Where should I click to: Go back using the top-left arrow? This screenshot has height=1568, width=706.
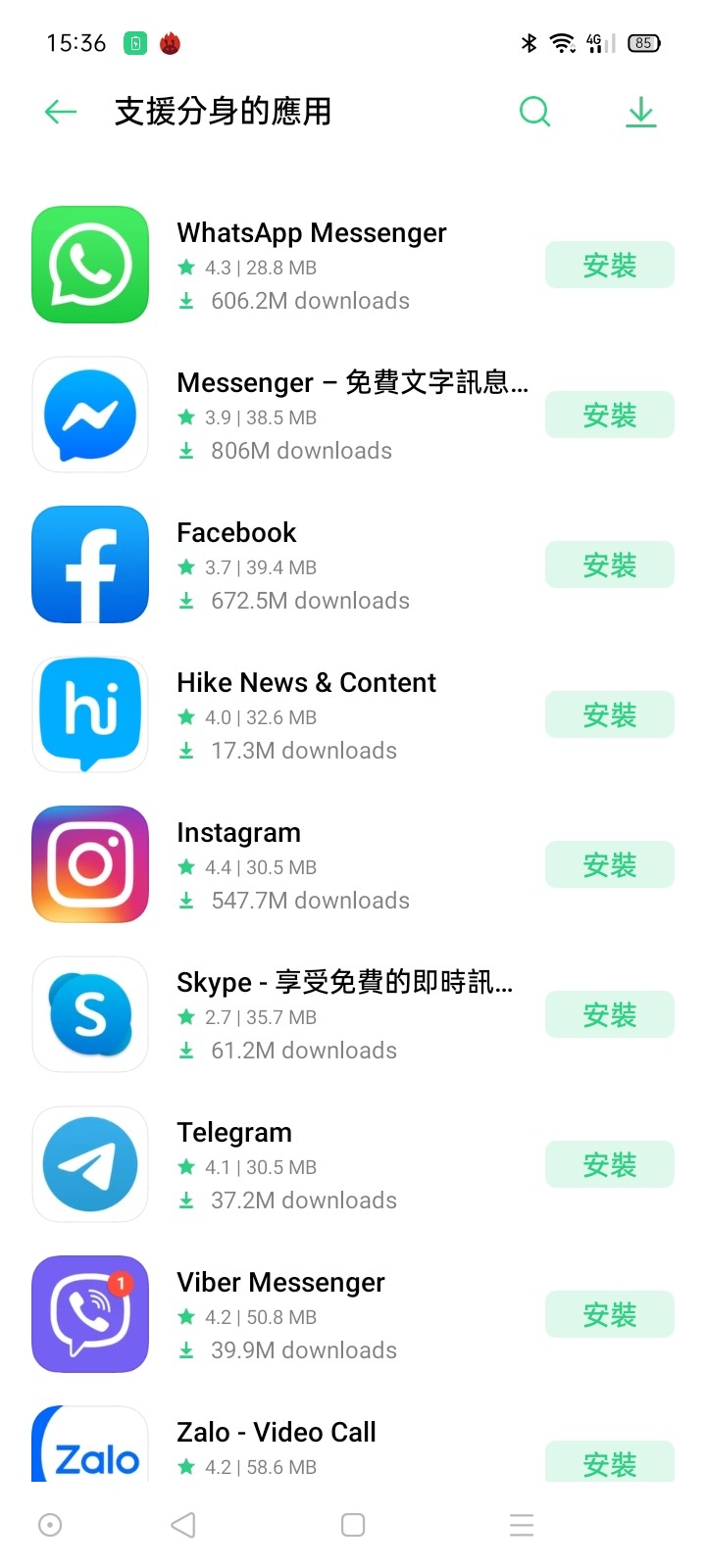61,112
